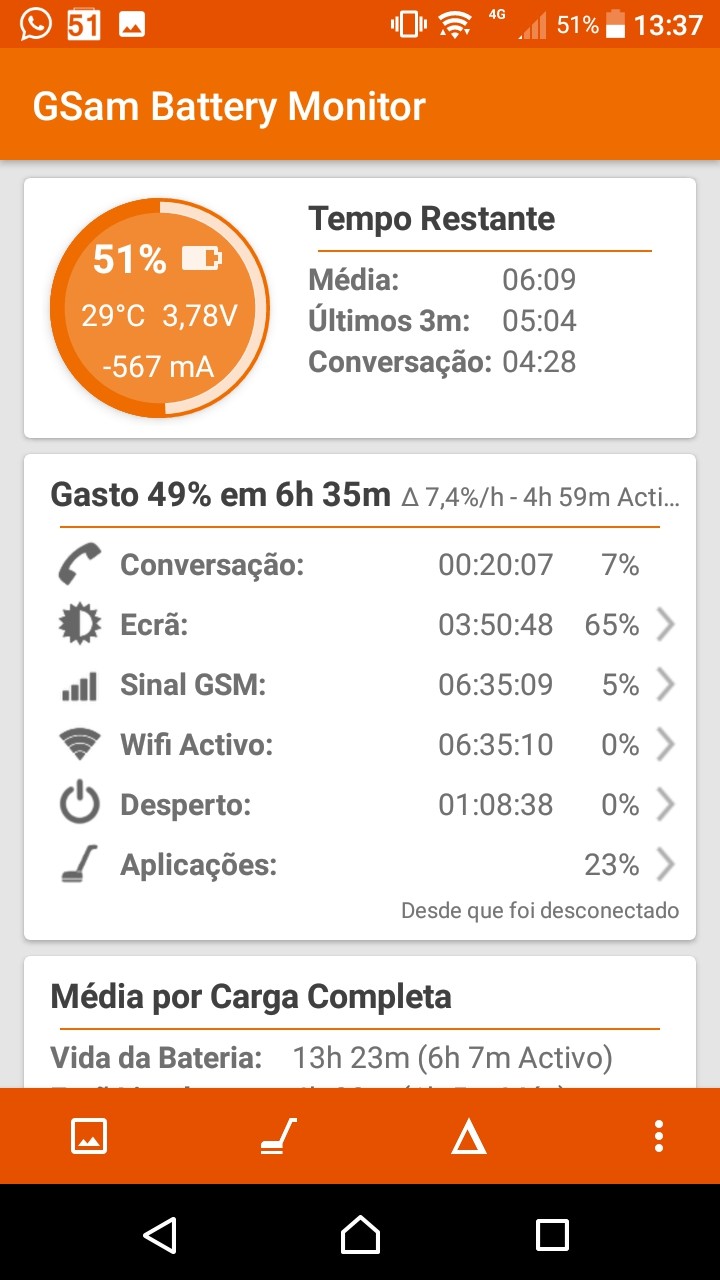
Task: Open the three-dot overflow menu
Action: point(657,1136)
